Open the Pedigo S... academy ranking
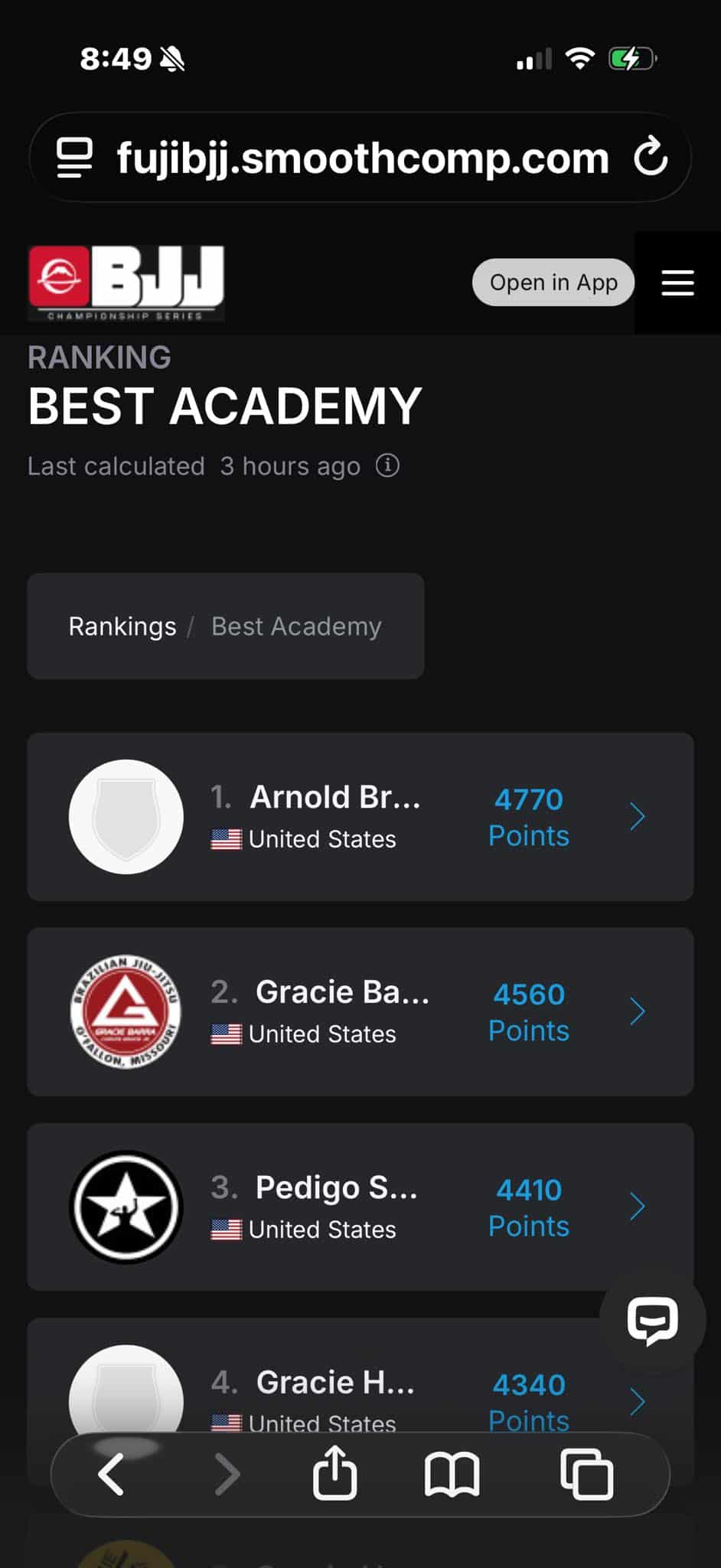The height and width of the screenshot is (1568, 721). coord(360,1207)
